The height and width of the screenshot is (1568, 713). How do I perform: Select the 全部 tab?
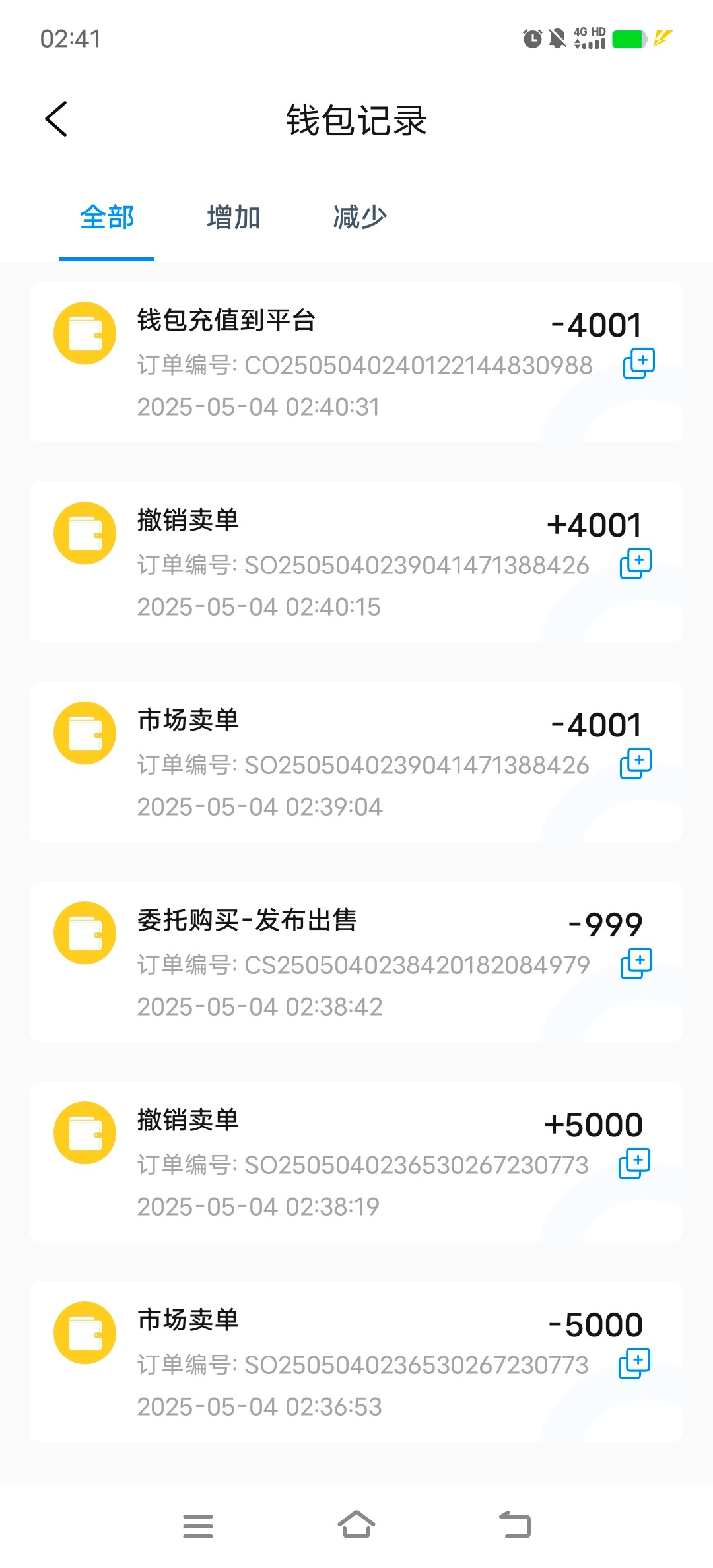point(107,217)
